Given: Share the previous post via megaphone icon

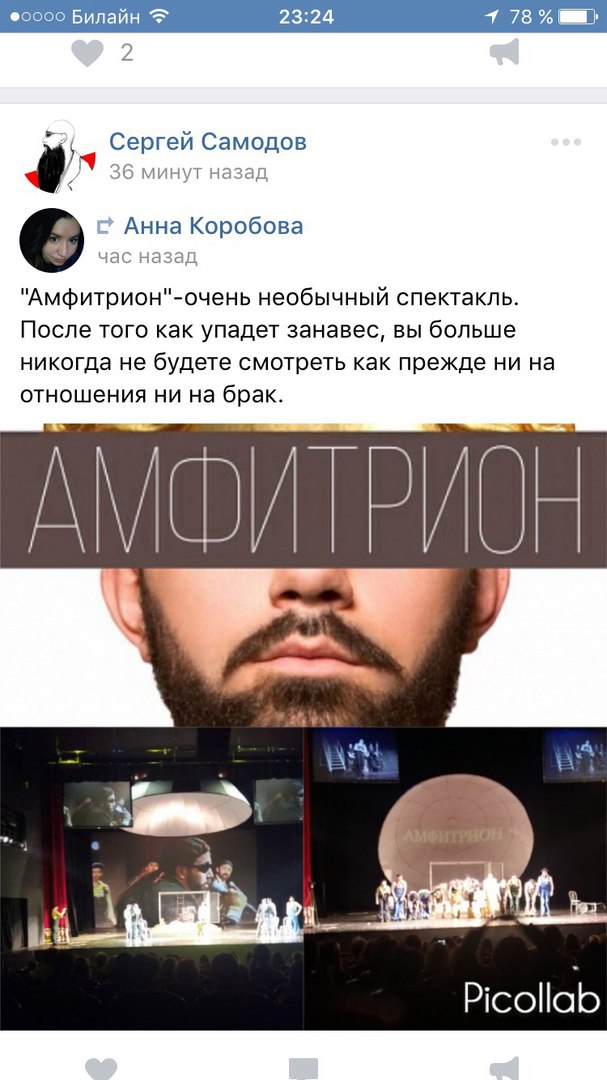Looking at the screenshot, I should (505, 52).
